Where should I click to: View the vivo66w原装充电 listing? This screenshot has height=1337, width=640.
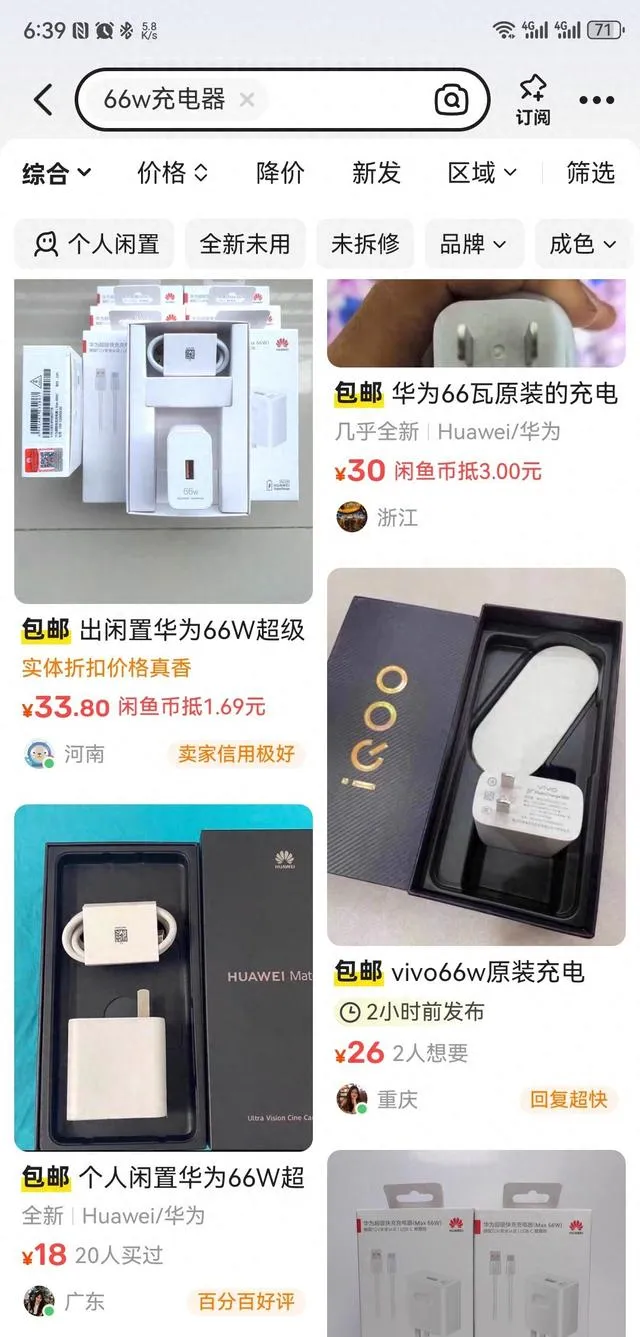475,971
